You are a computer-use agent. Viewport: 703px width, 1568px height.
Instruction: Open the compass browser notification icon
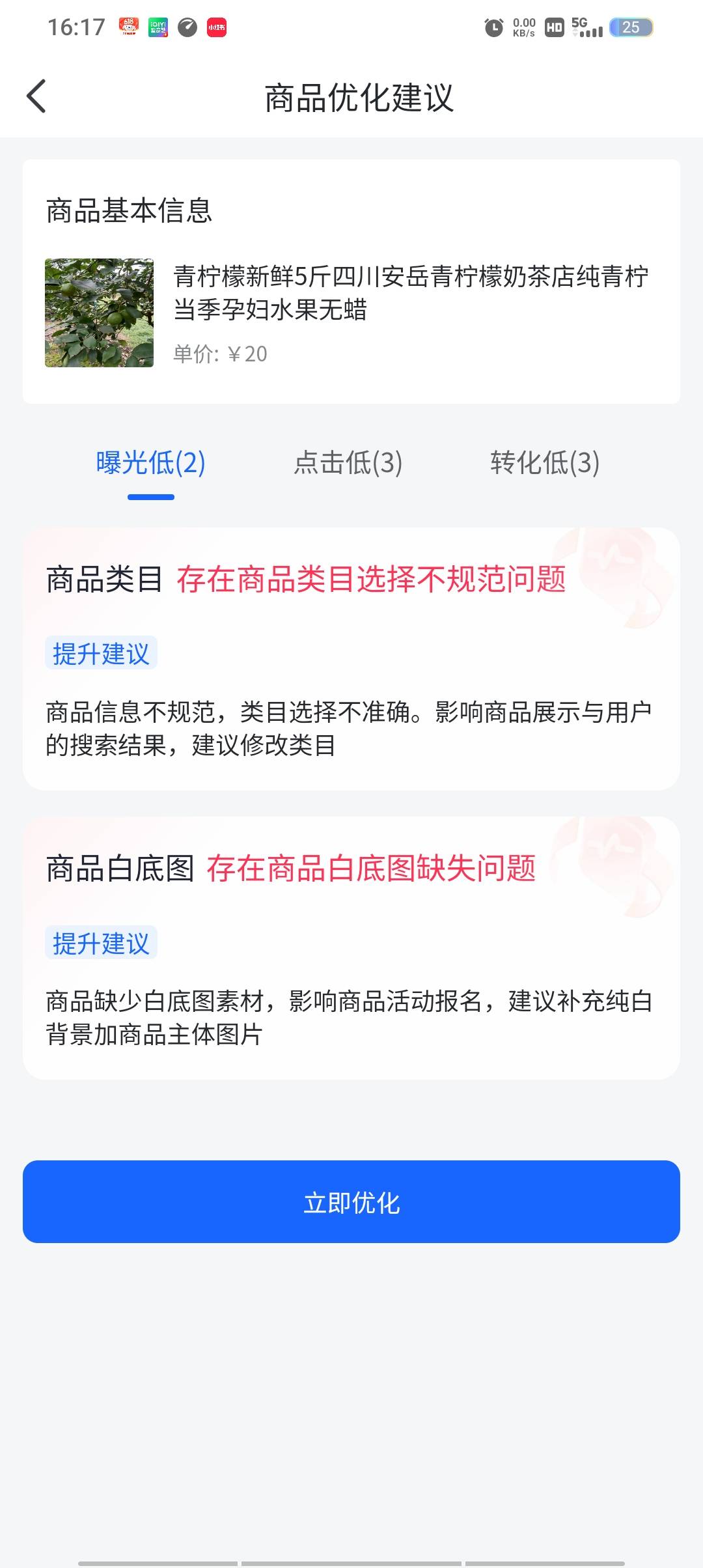click(x=187, y=28)
